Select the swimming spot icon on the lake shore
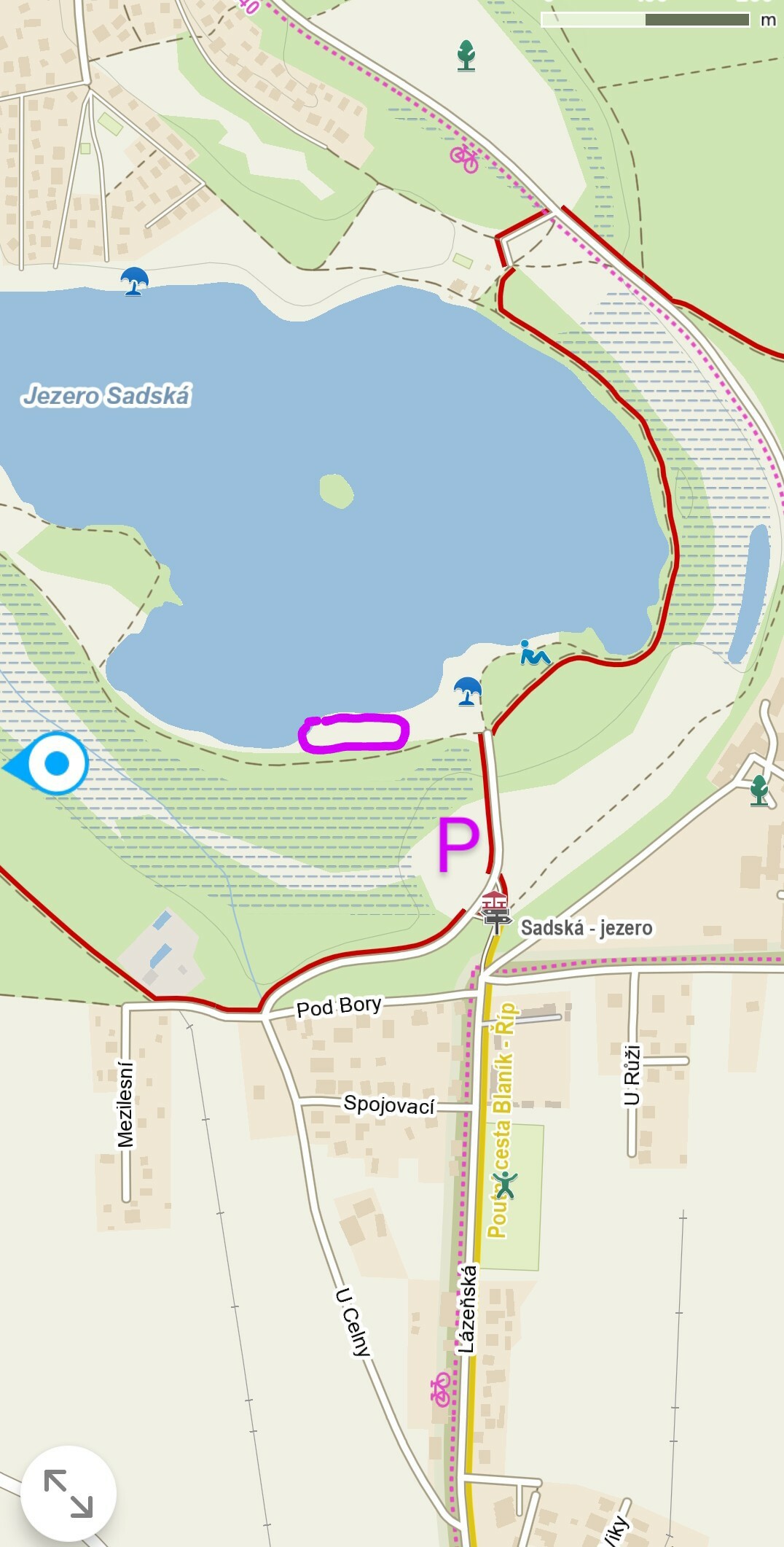The width and height of the screenshot is (784, 1547). tap(534, 653)
